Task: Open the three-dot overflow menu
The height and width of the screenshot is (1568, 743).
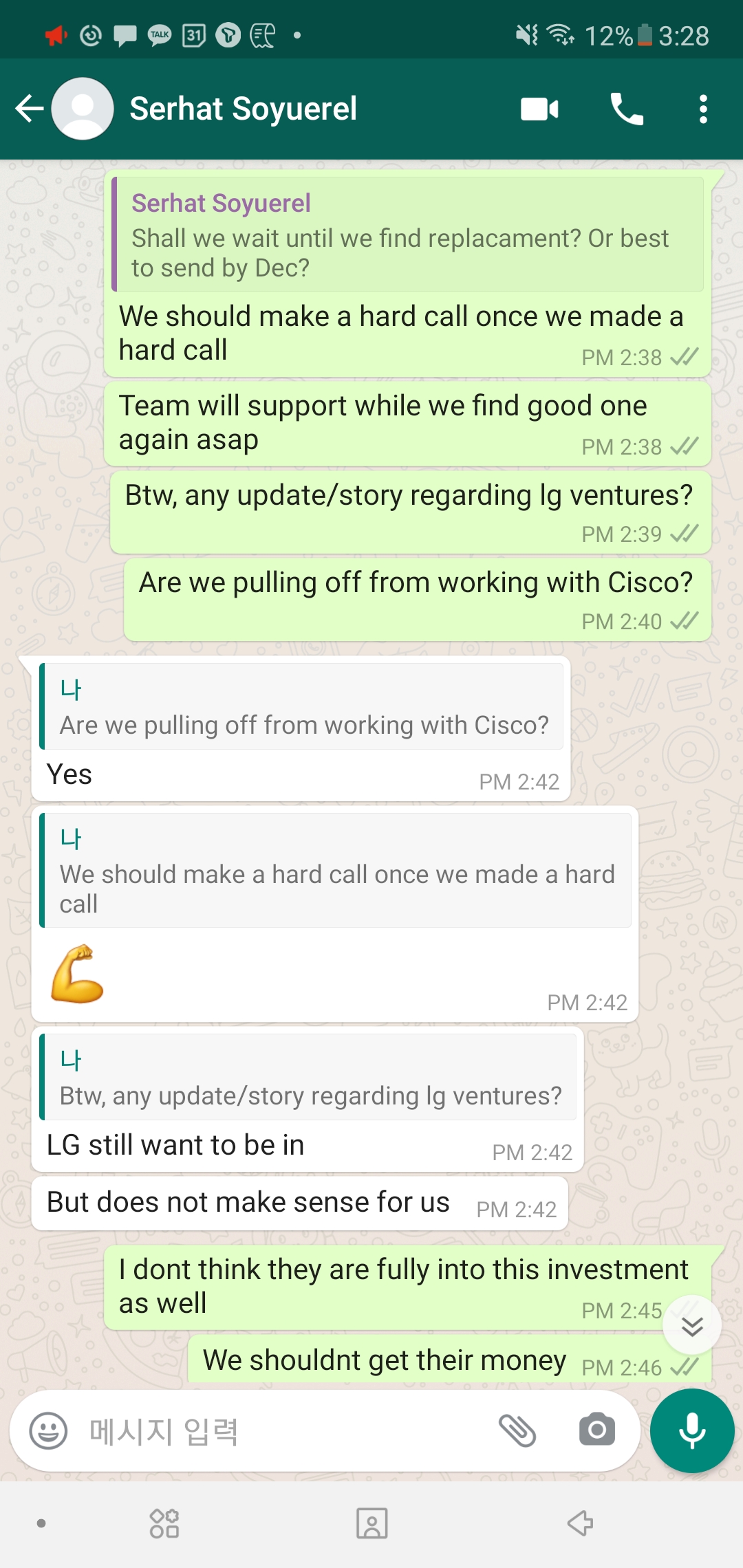Action: click(702, 109)
